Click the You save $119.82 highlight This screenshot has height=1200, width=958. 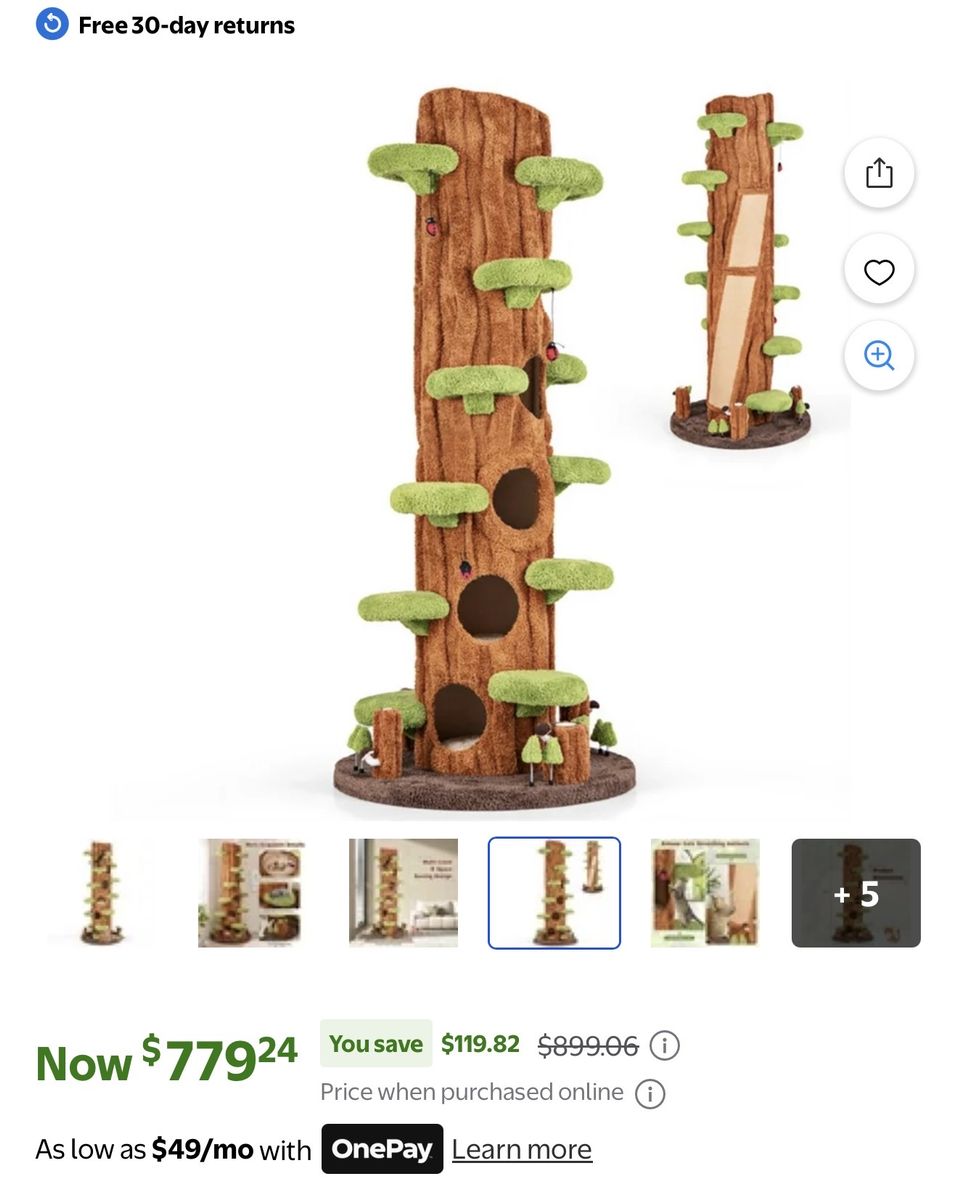(420, 1043)
